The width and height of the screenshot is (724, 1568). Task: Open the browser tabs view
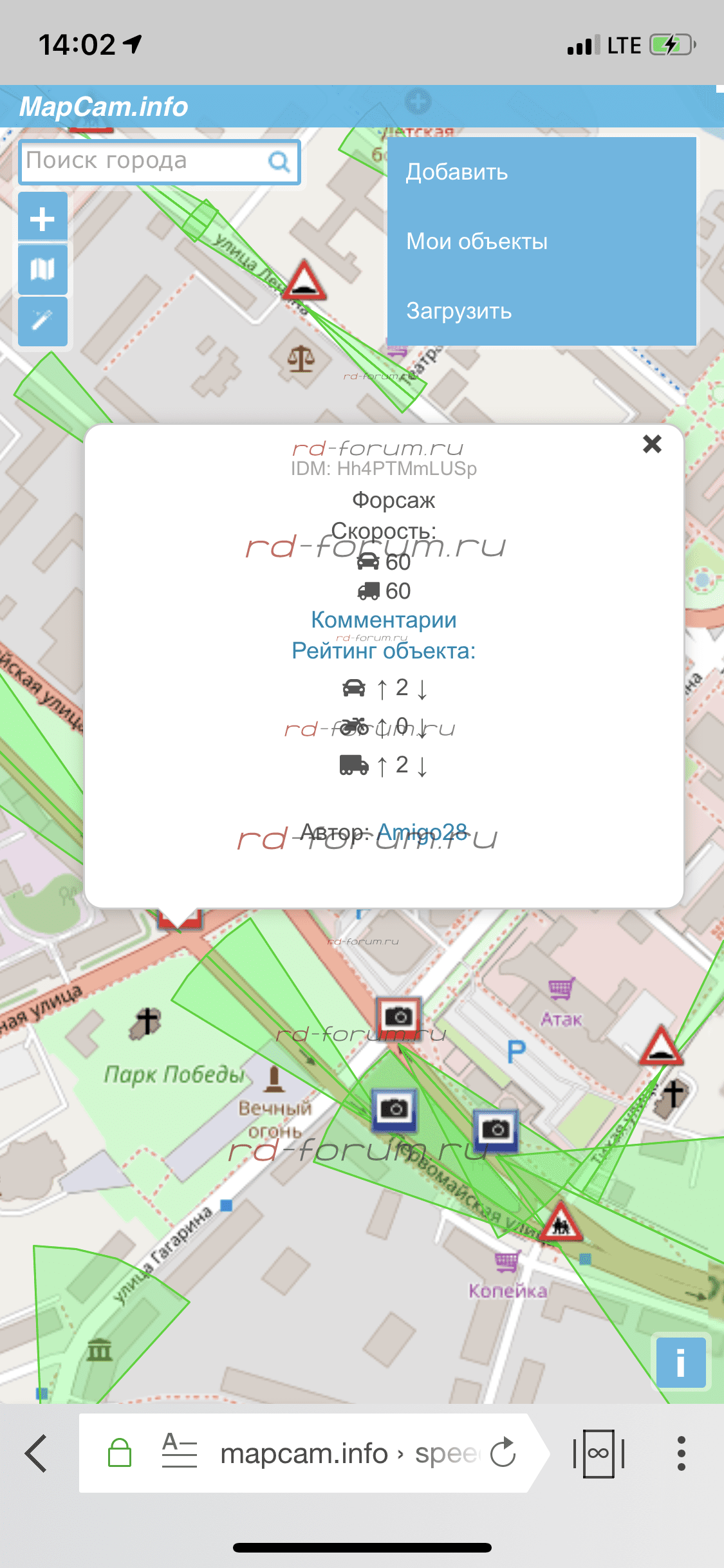pyautogui.click(x=599, y=1453)
